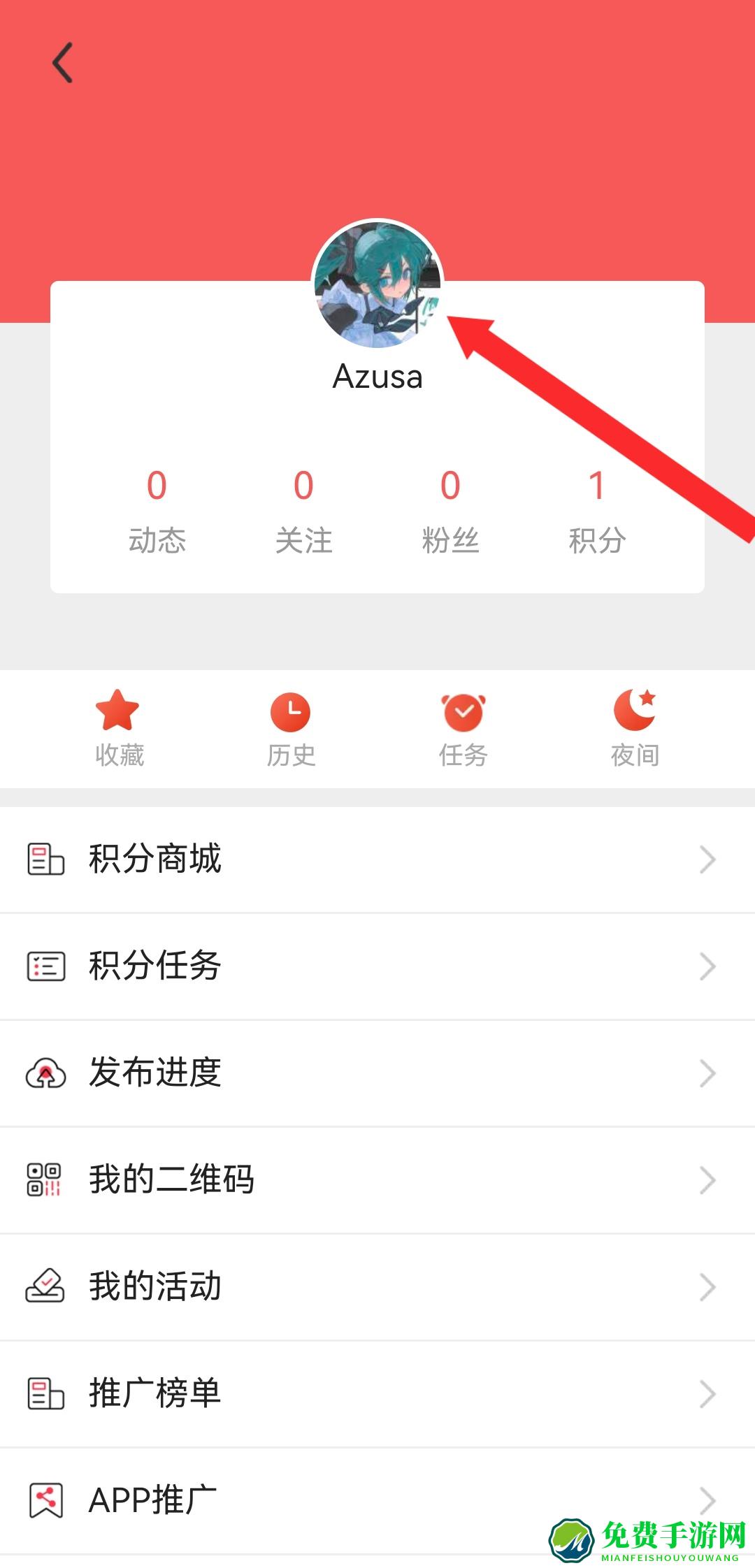Open the 关注 following list
The width and height of the screenshot is (755, 1568).
pos(303,511)
